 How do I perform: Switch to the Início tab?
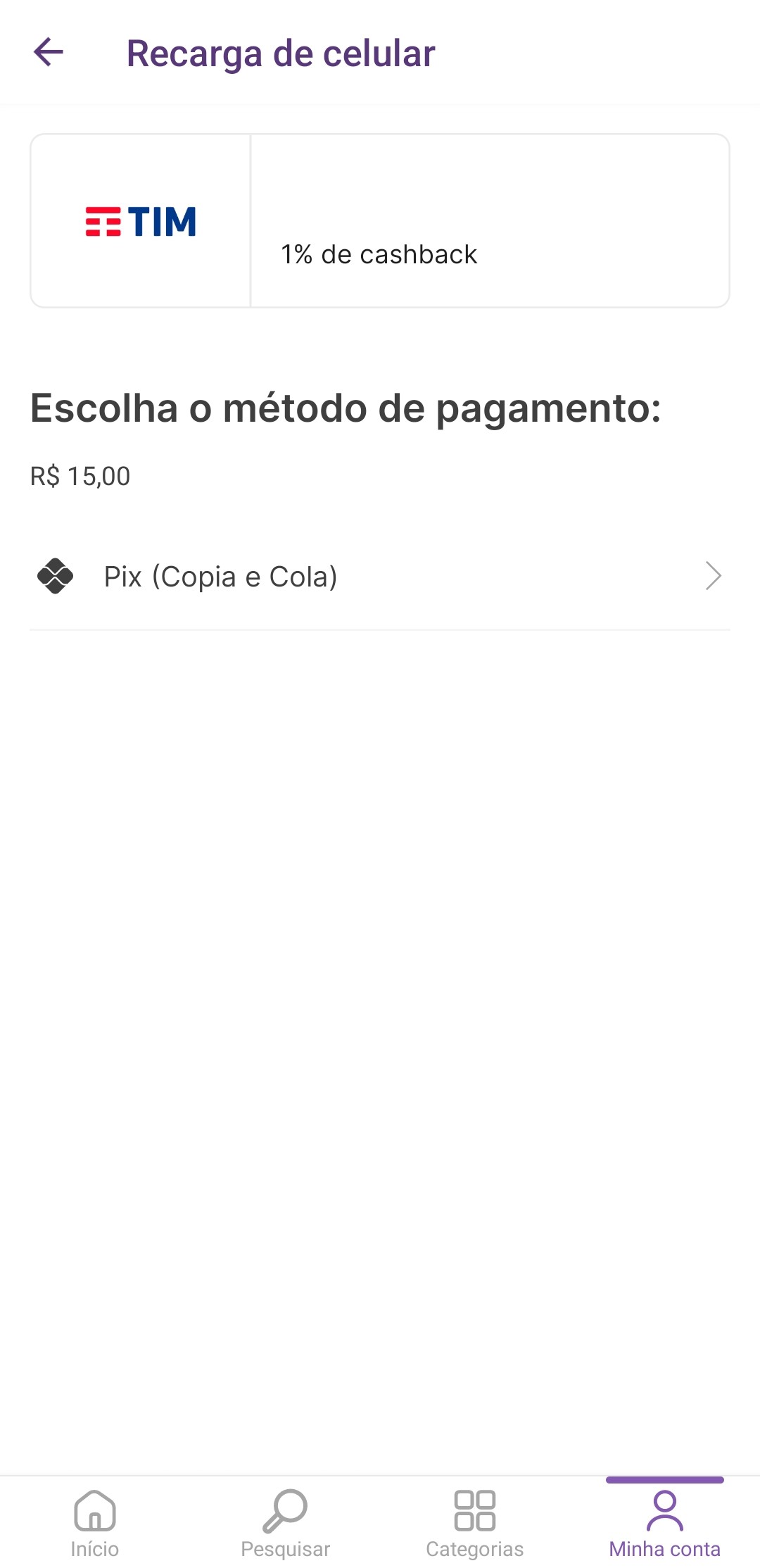[95, 1524]
